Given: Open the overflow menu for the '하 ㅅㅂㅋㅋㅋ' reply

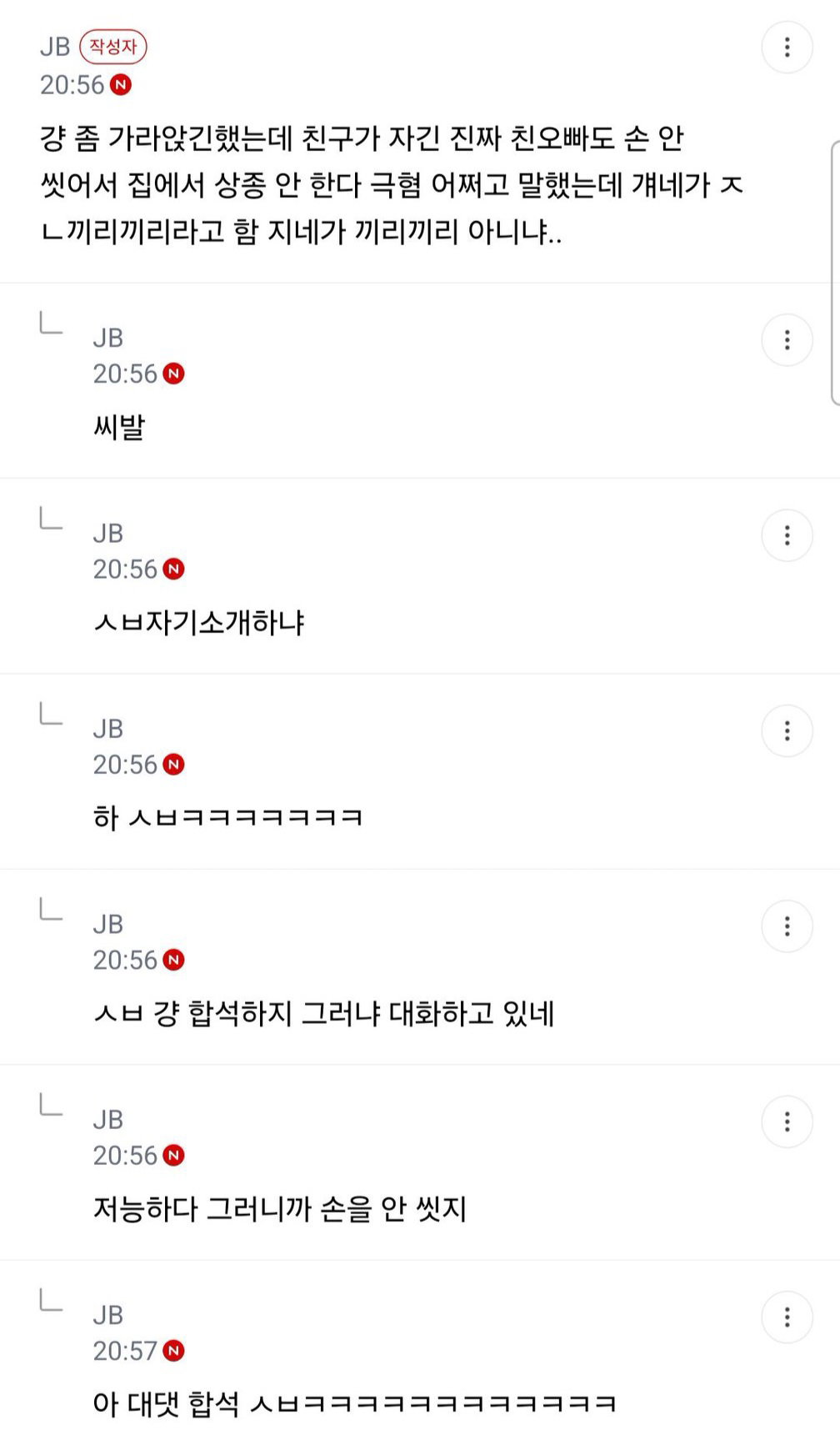Looking at the screenshot, I should point(787,731).
